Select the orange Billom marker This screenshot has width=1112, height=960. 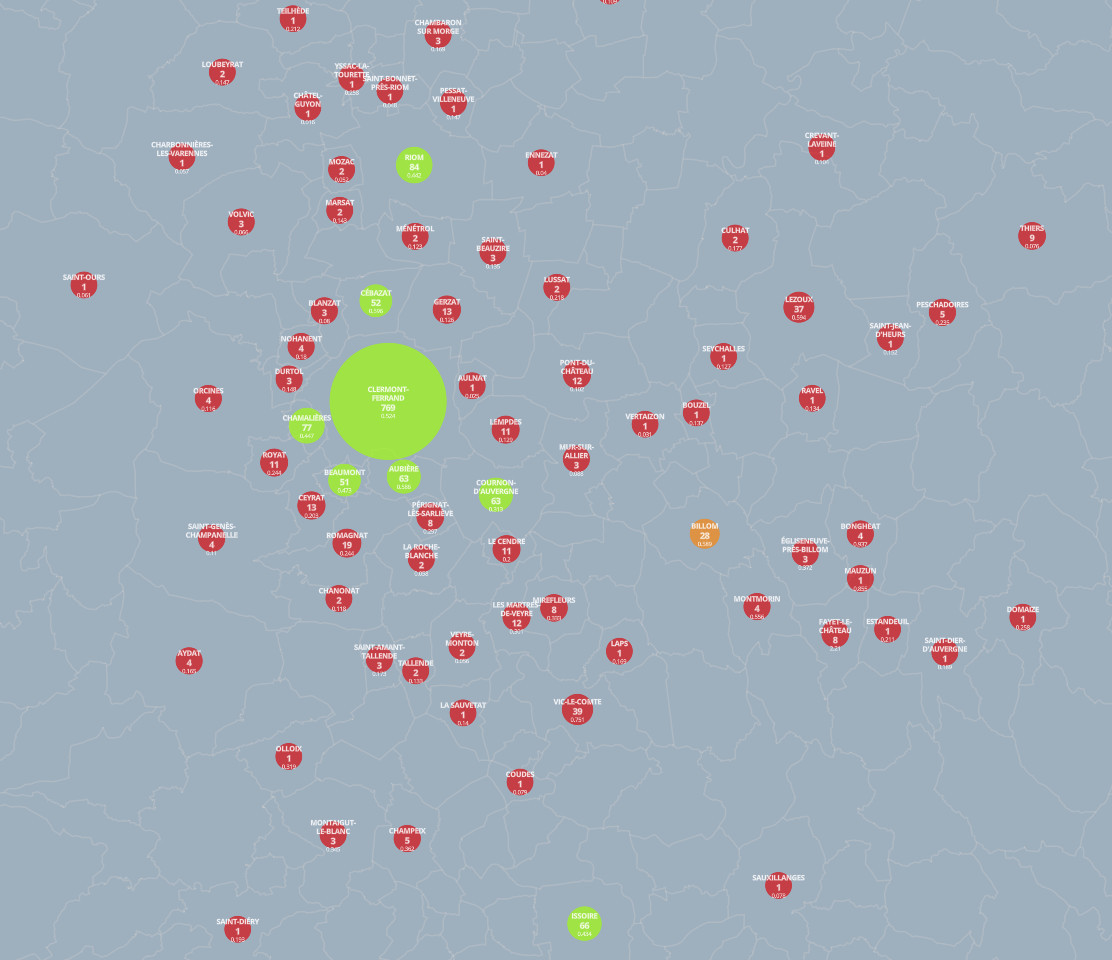tap(704, 534)
